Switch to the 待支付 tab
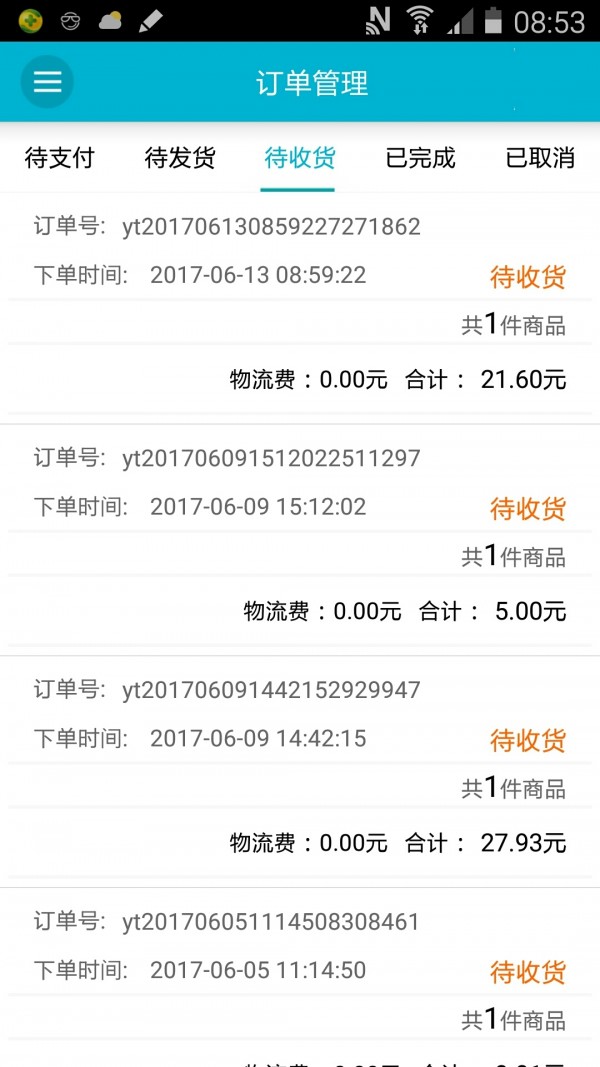The height and width of the screenshot is (1067, 600). pyautogui.click(x=59, y=158)
